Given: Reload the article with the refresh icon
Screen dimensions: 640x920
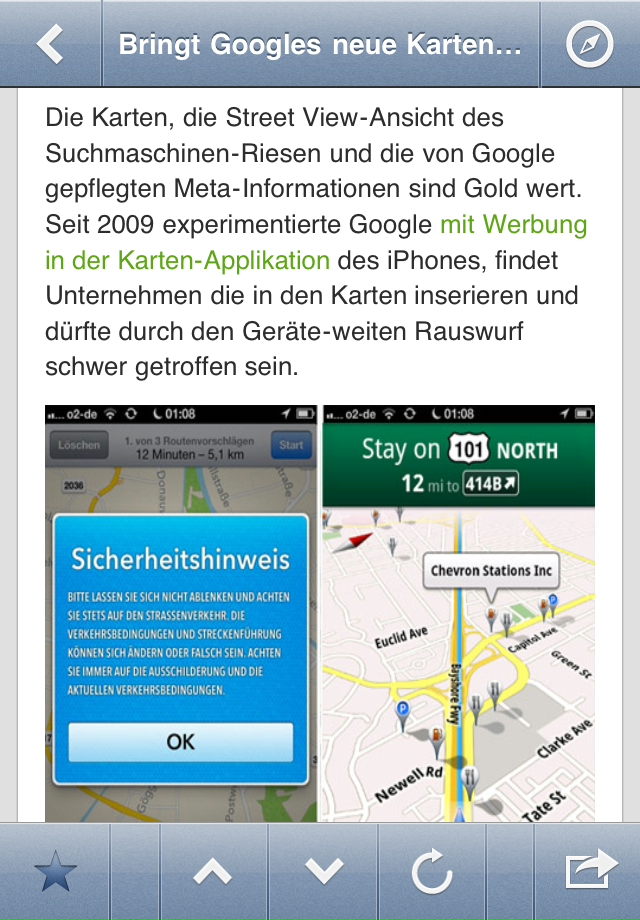Looking at the screenshot, I should [x=433, y=873].
